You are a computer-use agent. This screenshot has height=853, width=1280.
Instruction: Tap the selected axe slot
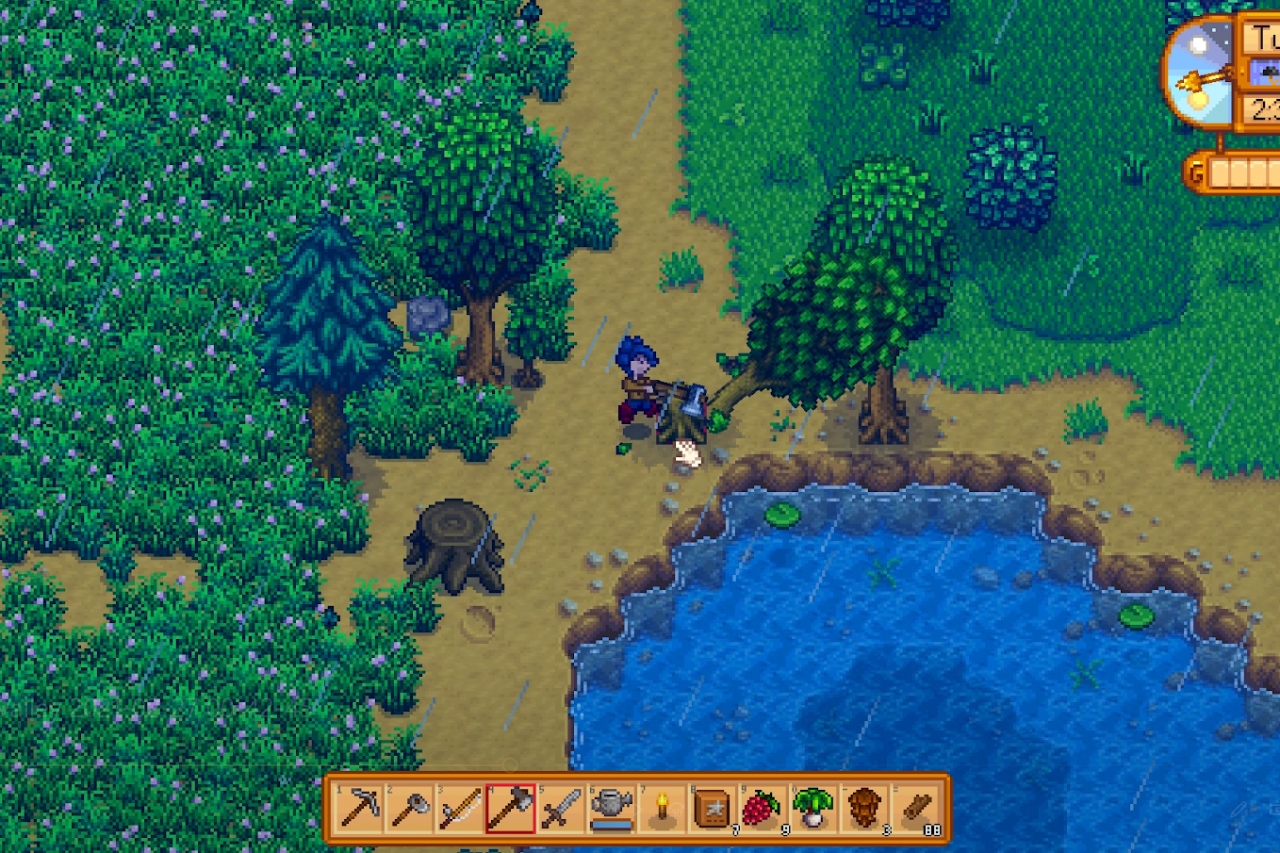[x=510, y=808]
